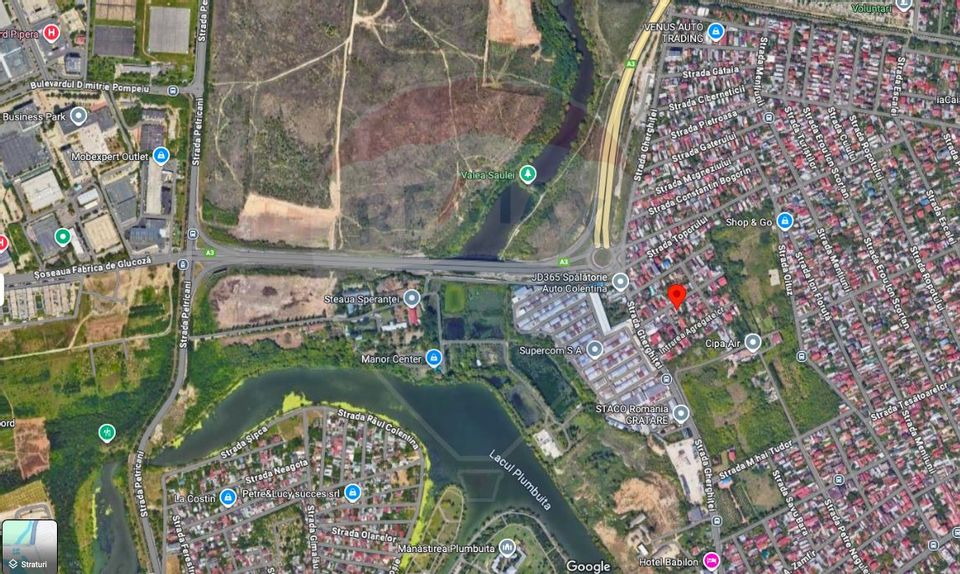Select Mobexpert Outlet store marker
This screenshot has width=960, height=574.
[161, 156]
